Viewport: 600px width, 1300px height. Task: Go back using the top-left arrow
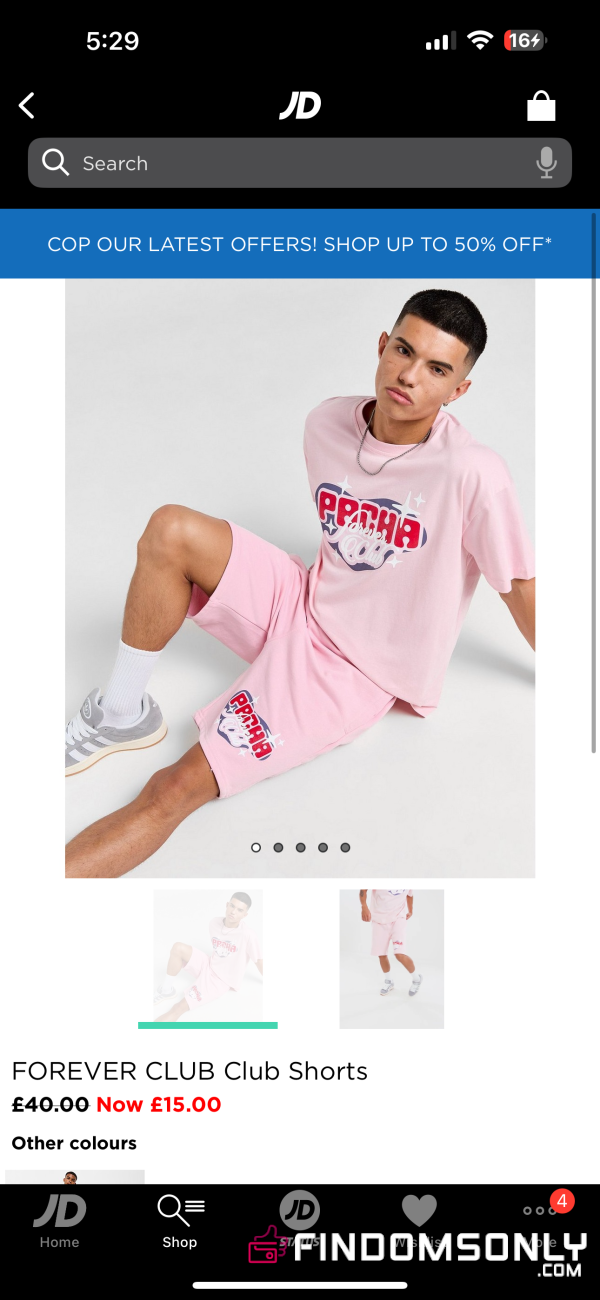(27, 105)
